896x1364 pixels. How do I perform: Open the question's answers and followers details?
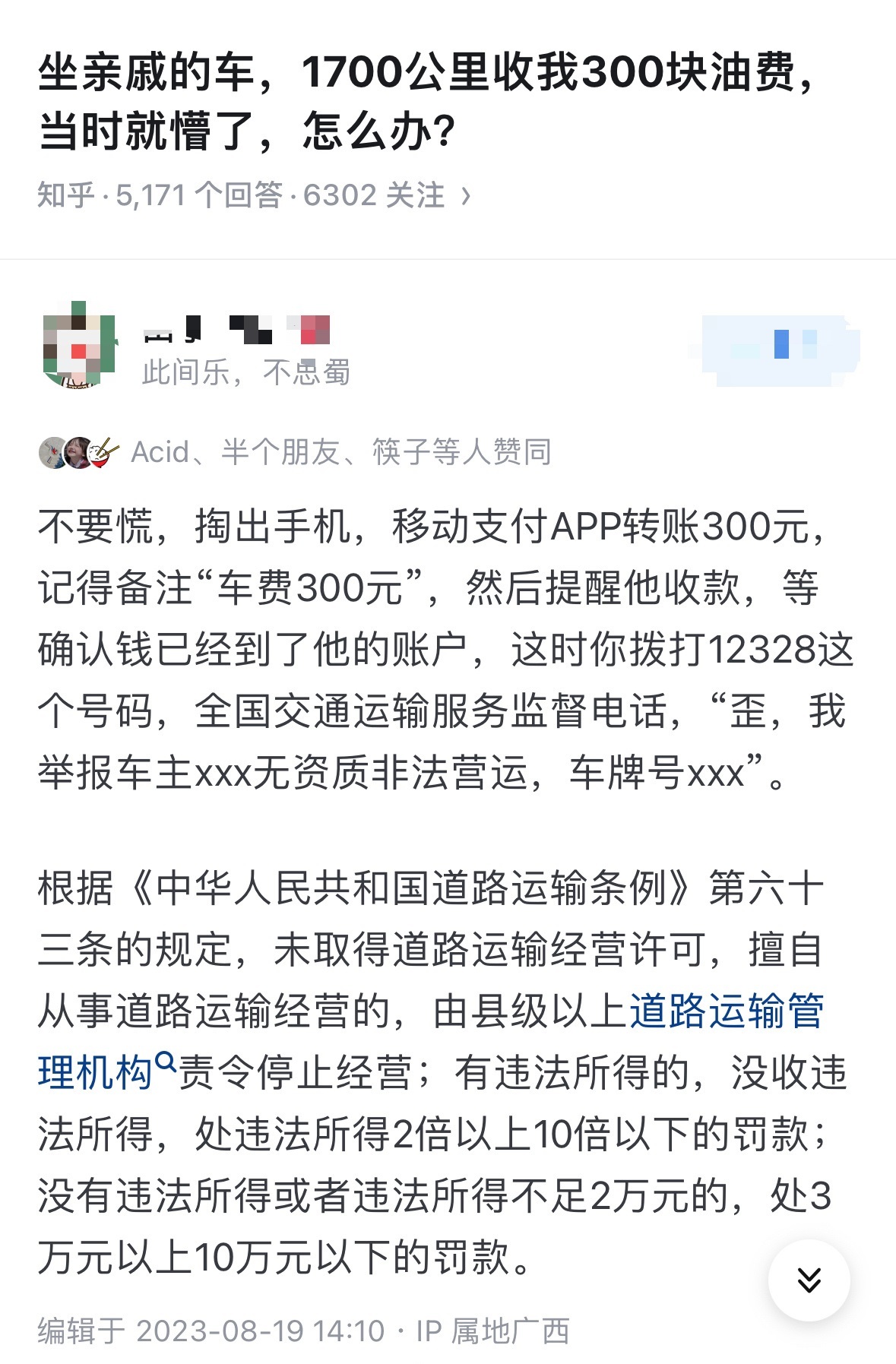pyautogui.click(x=255, y=196)
